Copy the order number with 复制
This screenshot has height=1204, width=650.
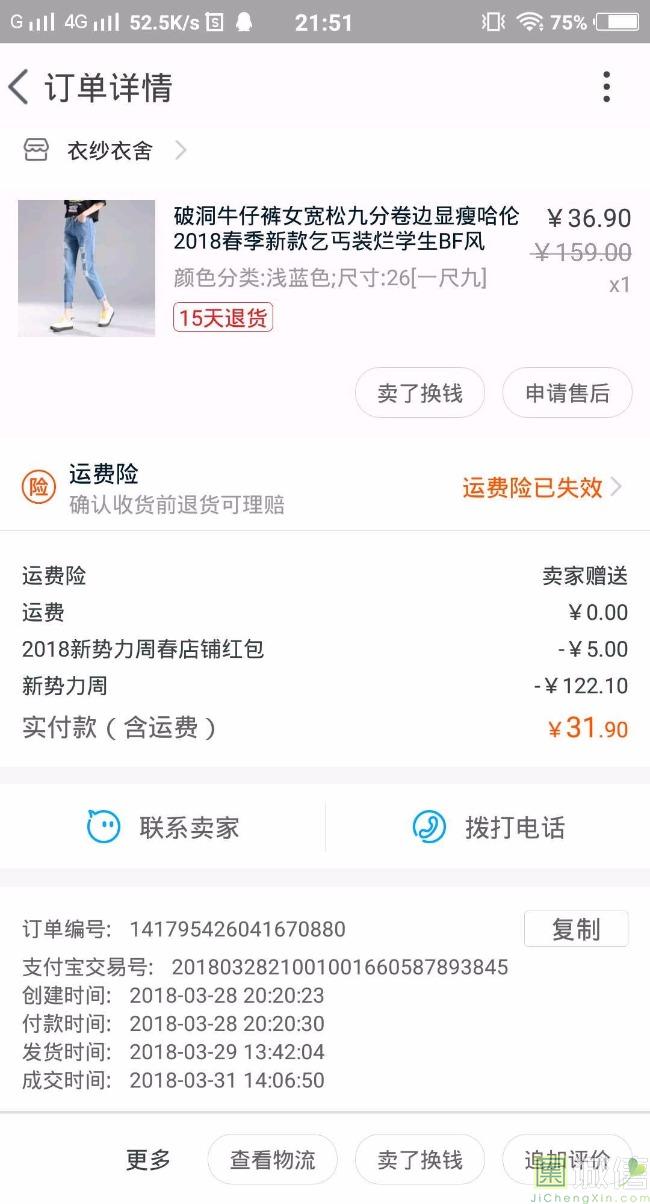[x=576, y=929]
